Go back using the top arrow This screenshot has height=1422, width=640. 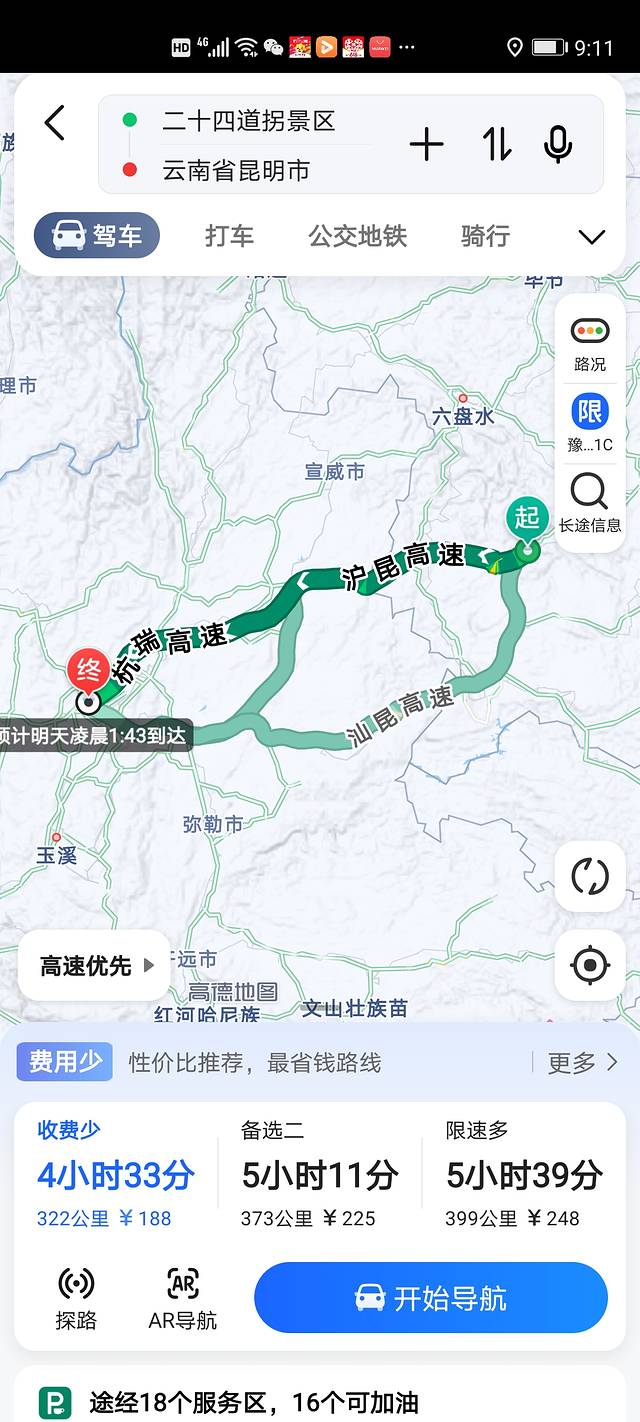click(55, 123)
